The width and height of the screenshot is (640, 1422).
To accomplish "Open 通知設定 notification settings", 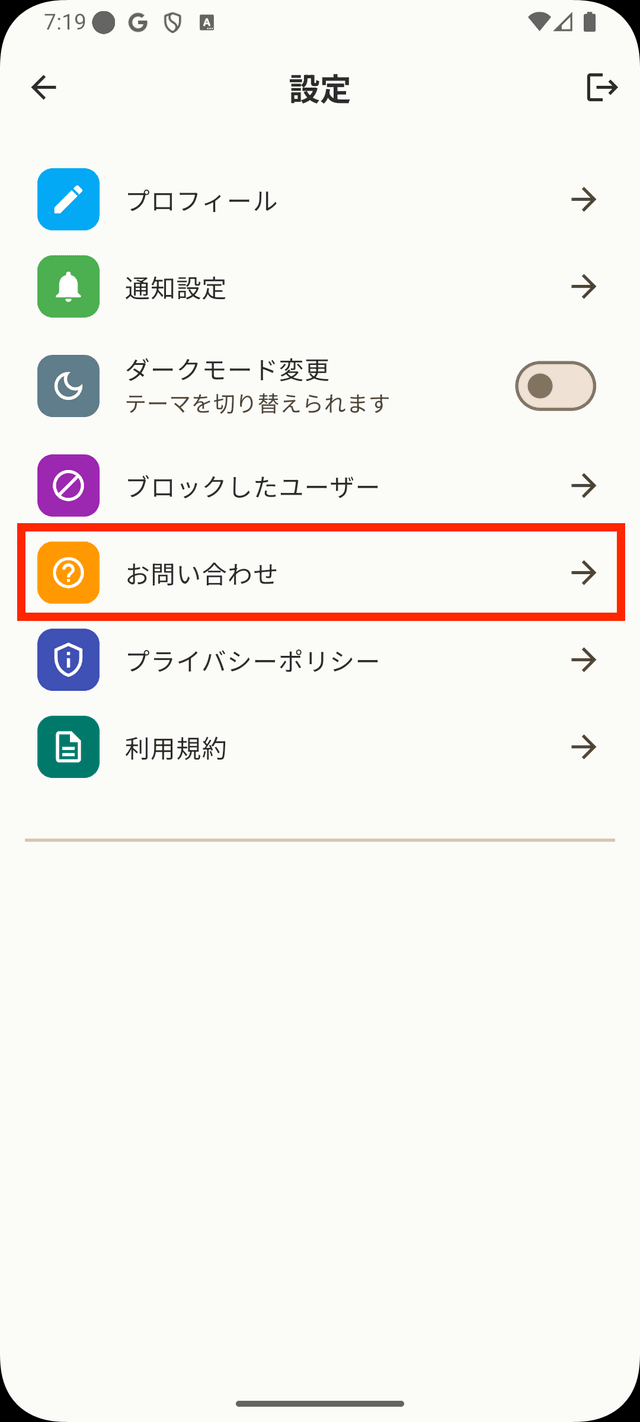I will coord(320,287).
